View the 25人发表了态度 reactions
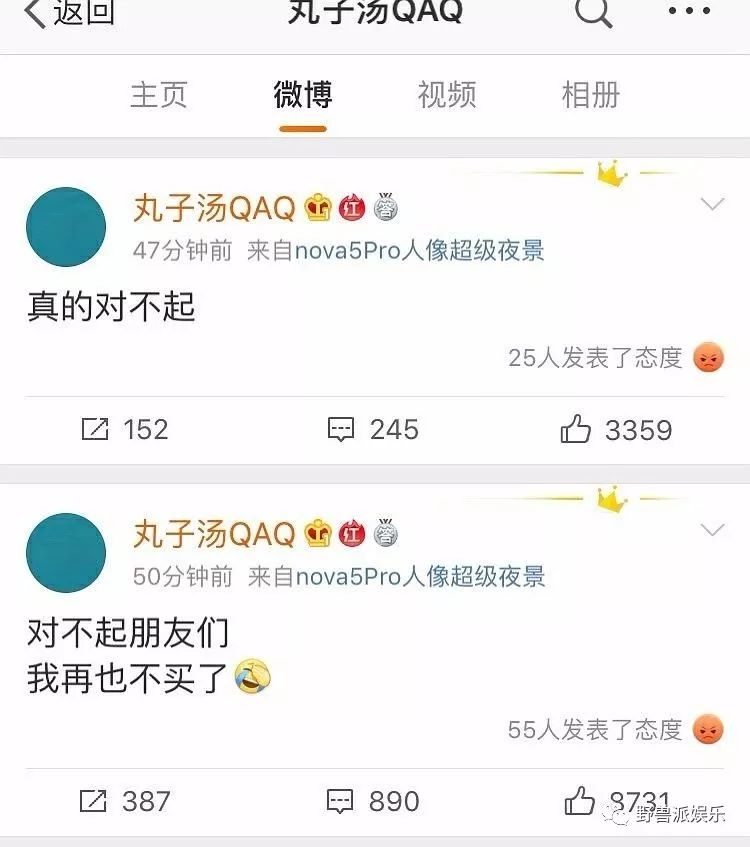Viewport: 750px width, 847px height. (x=614, y=357)
